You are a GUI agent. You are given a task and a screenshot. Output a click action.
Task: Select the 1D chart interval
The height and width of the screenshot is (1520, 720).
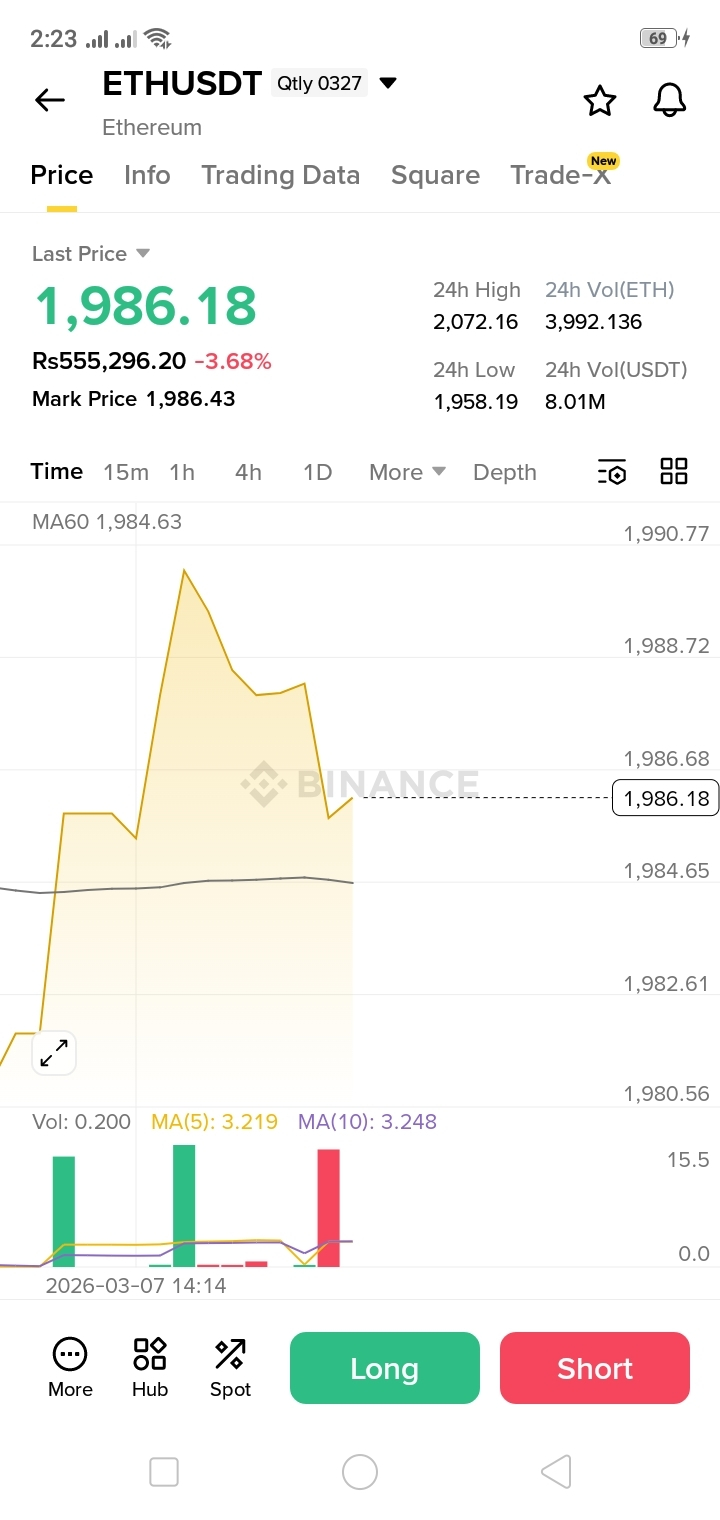point(317,472)
